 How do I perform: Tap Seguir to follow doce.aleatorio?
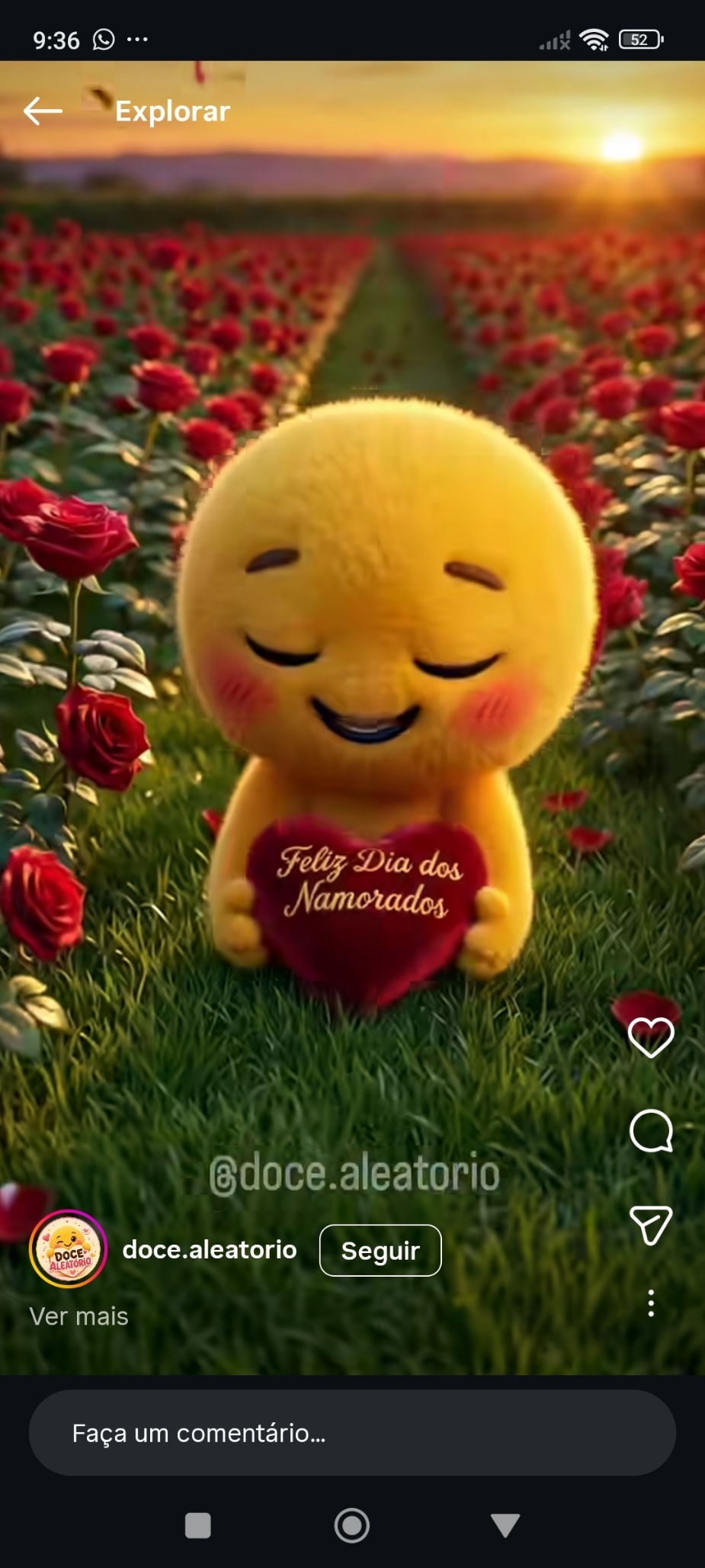click(x=380, y=1250)
